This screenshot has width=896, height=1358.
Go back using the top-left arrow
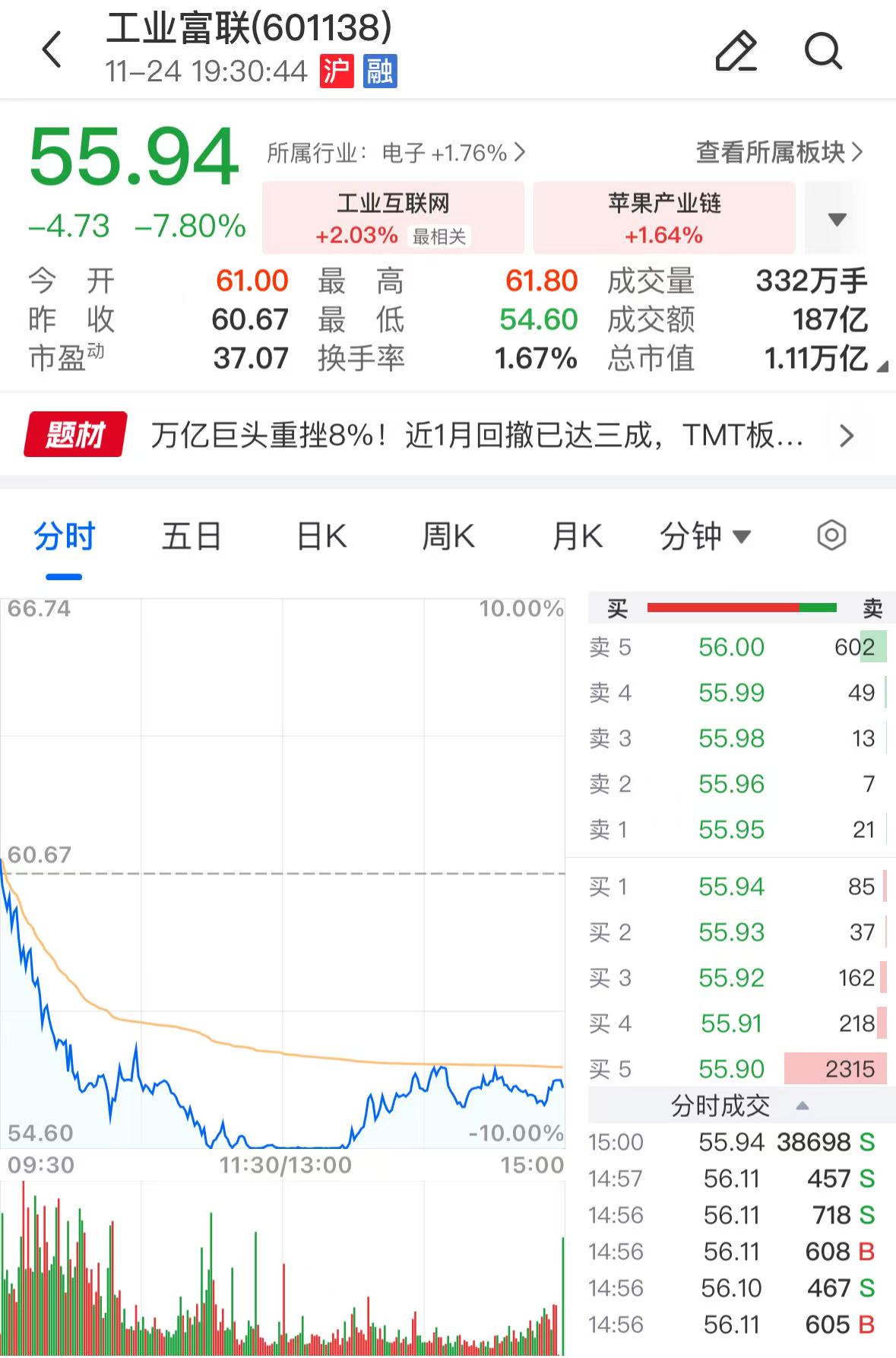point(52,50)
